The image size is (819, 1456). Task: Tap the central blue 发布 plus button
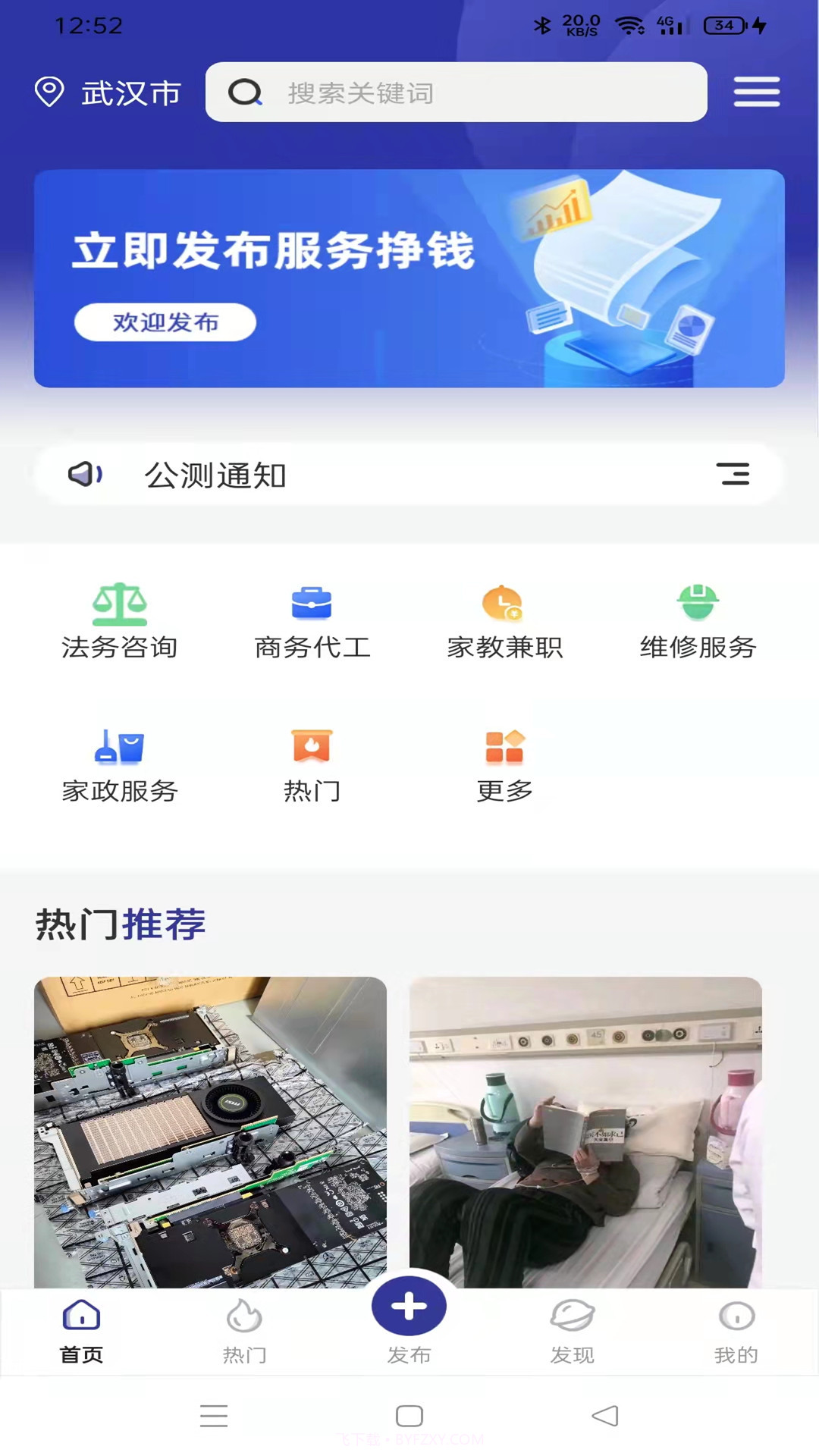[x=409, y=1306]
